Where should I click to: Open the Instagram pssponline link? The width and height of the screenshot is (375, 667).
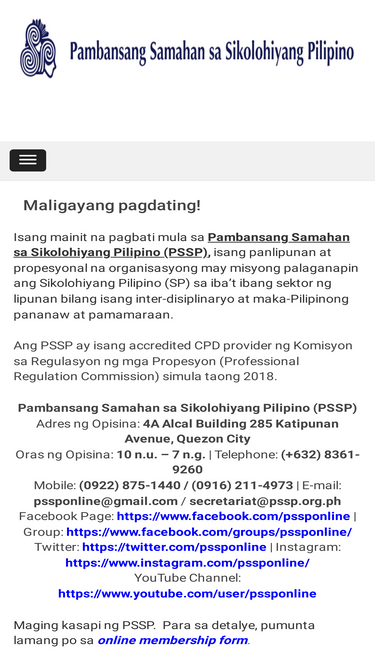188,563
